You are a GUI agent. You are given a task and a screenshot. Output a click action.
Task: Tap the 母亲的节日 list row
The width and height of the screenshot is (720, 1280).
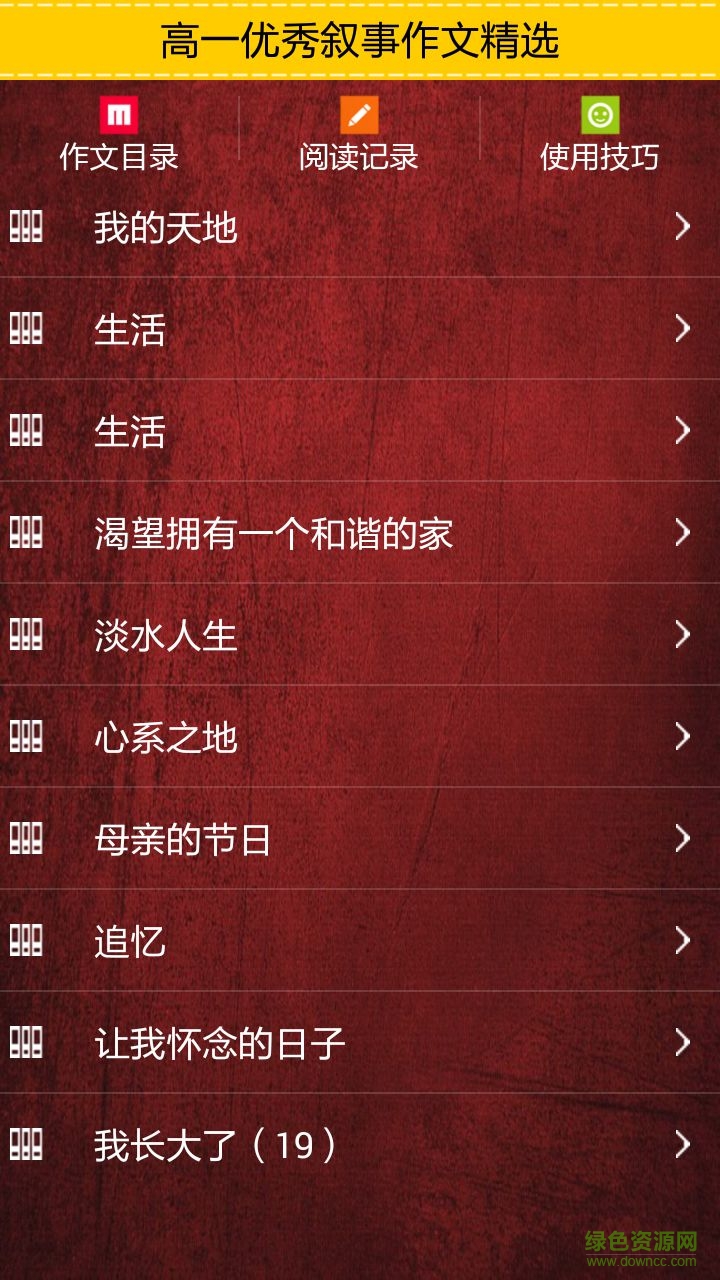tap(360, 839)
